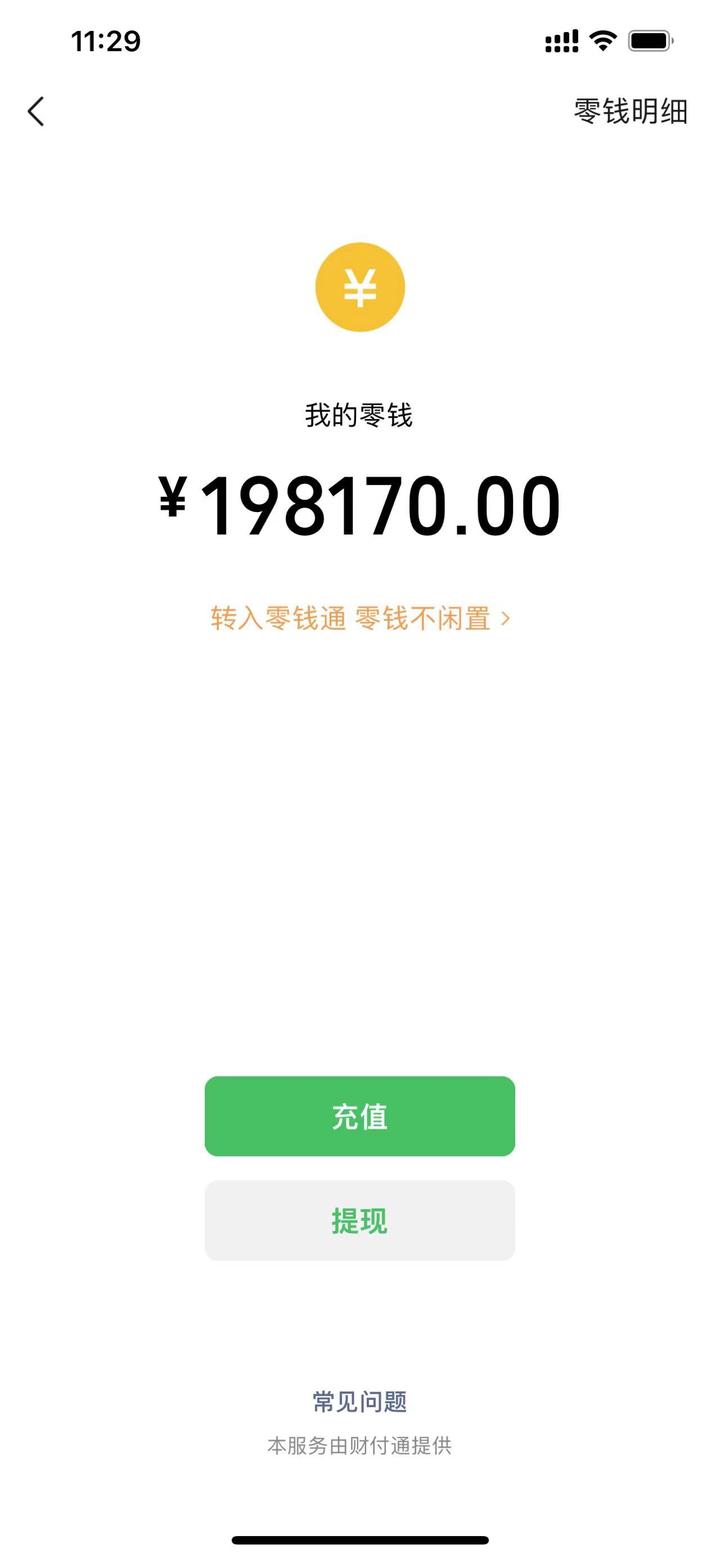Open 零钱明细 transaction details
Image resolution: width=720 pixels, height=1558 pixels.
(x=630, y=111)
